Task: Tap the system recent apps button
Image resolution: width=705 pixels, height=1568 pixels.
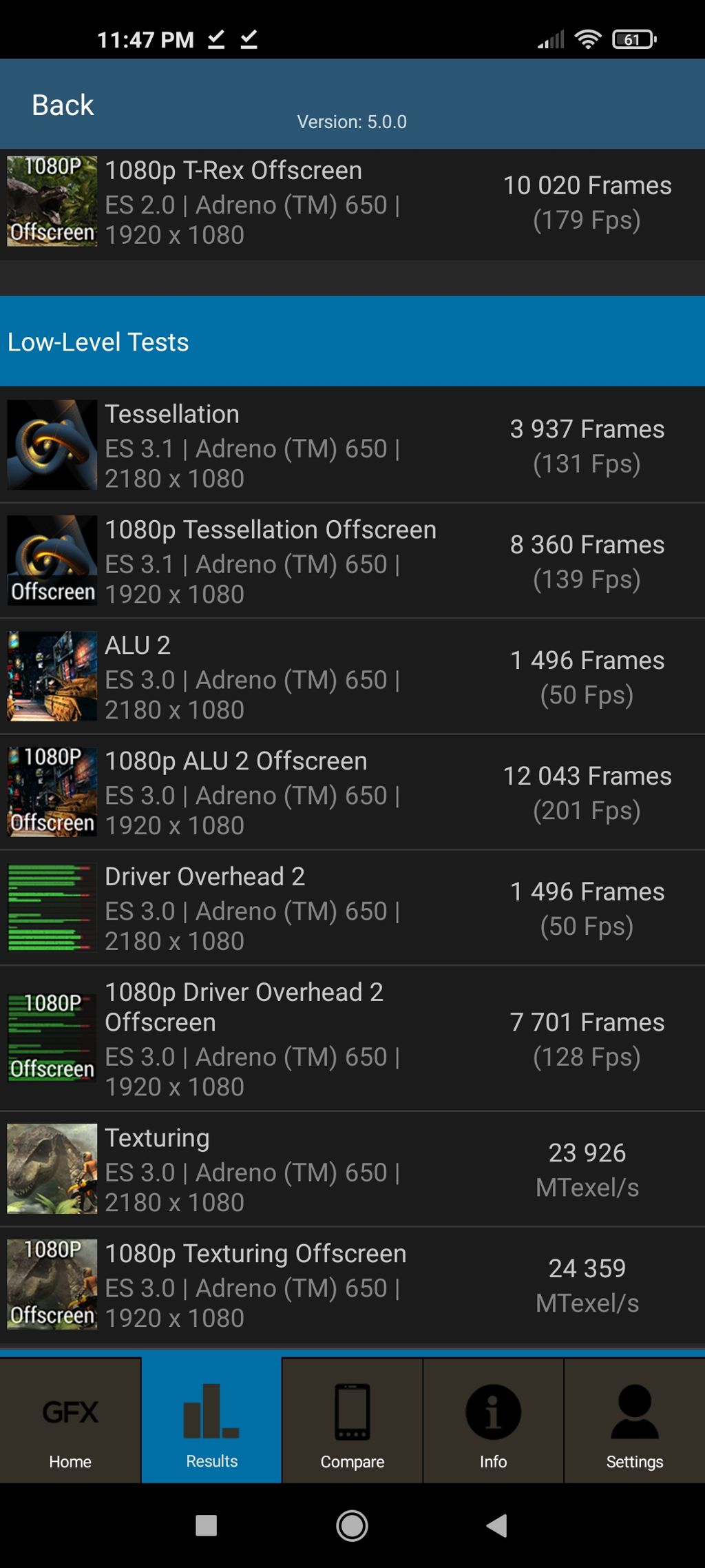Action: tap(206, 1525)
